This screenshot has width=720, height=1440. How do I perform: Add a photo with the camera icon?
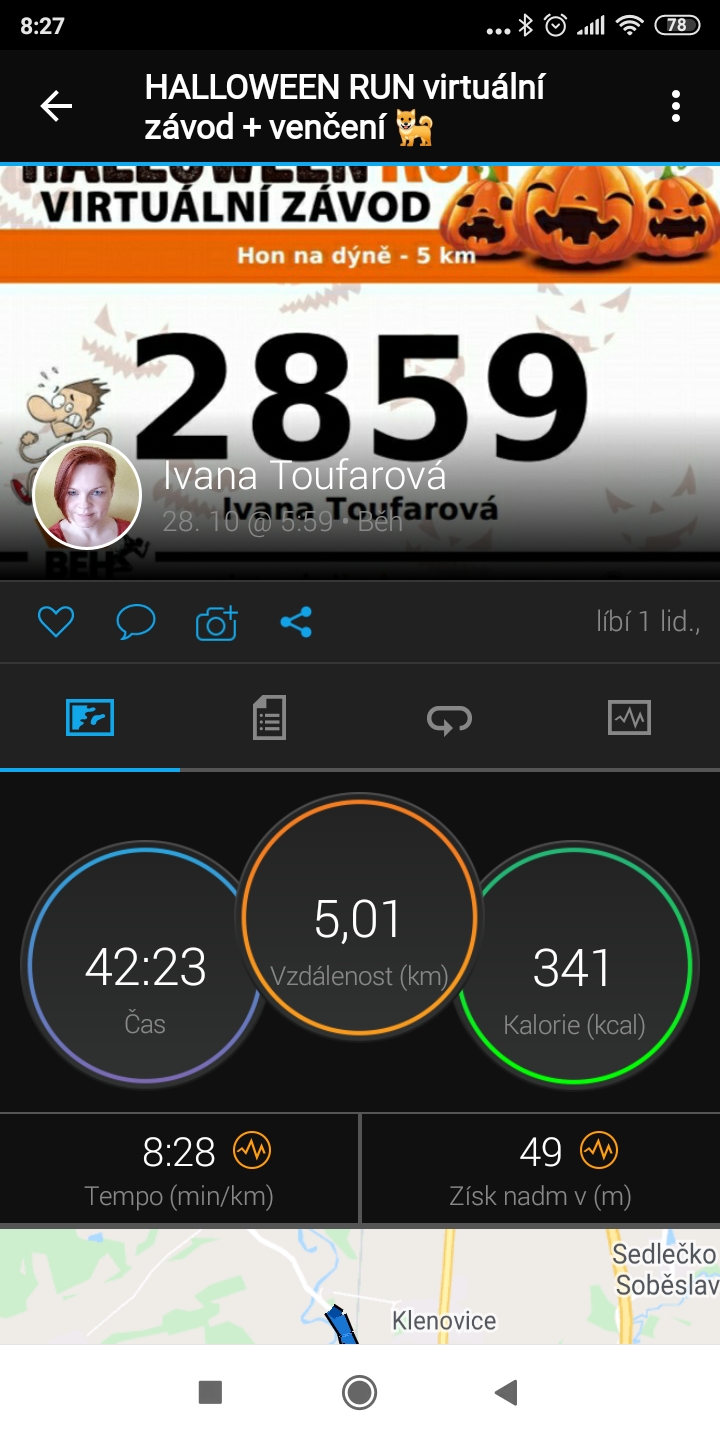coord(216,622)
